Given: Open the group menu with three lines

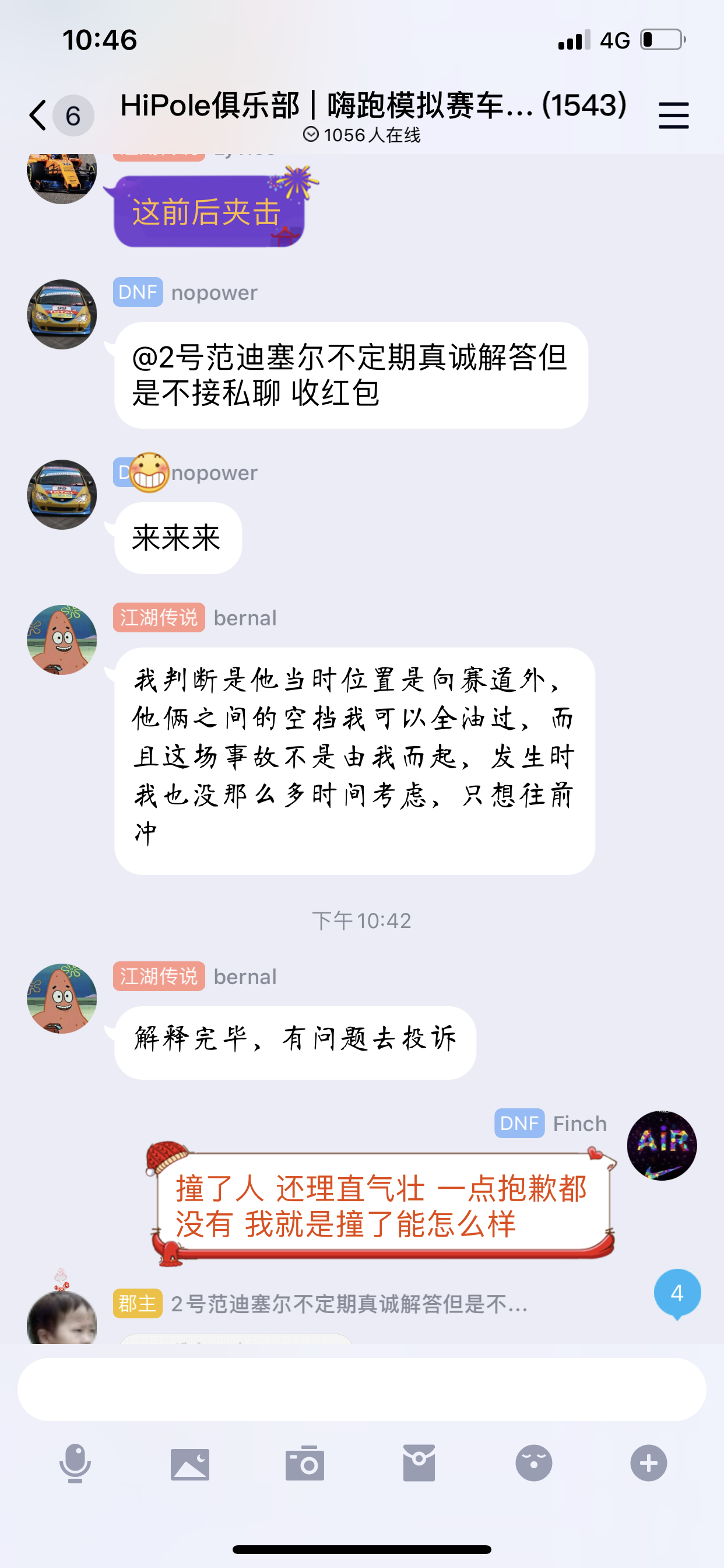Looking at the screenshot, I should [673, 116].
